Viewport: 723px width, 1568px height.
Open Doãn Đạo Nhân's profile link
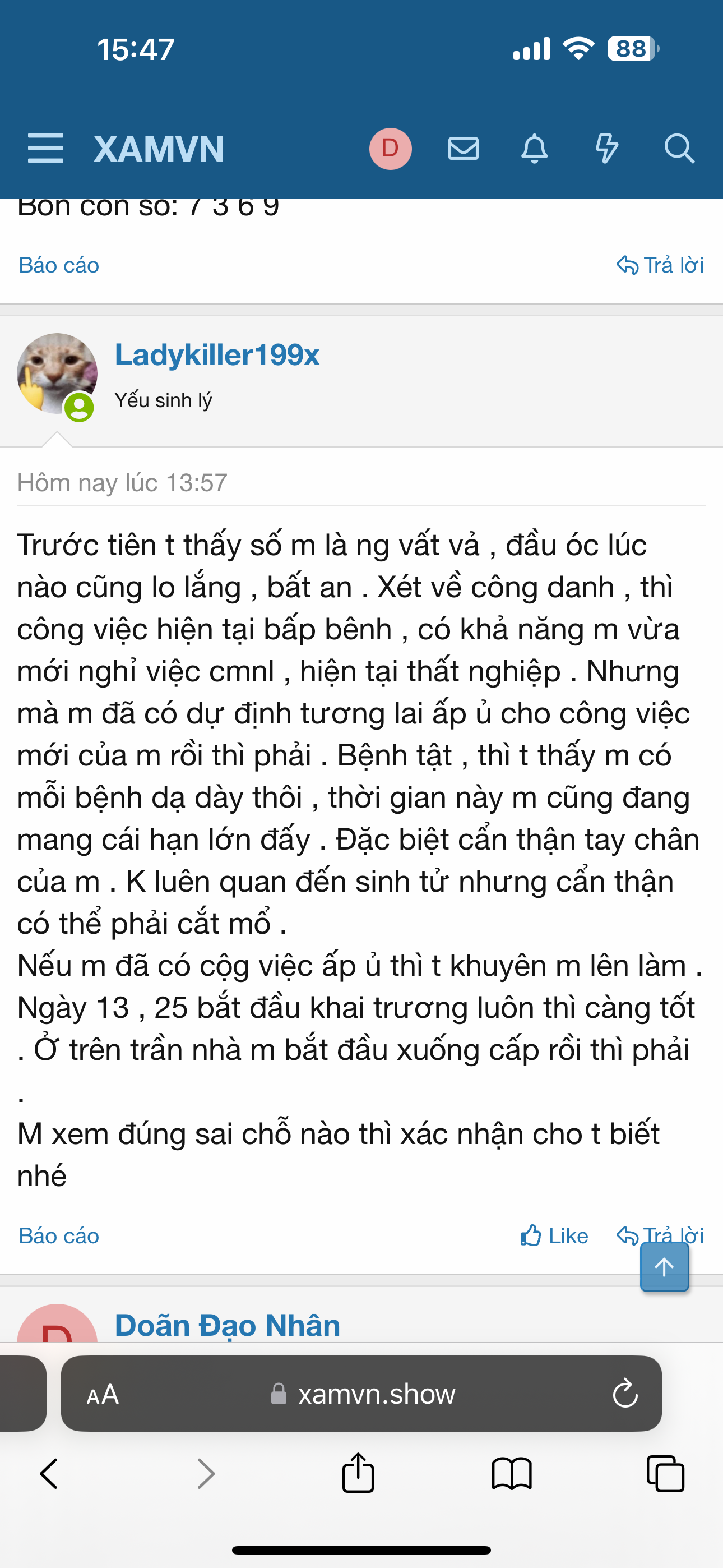(x=228, y=1325)
